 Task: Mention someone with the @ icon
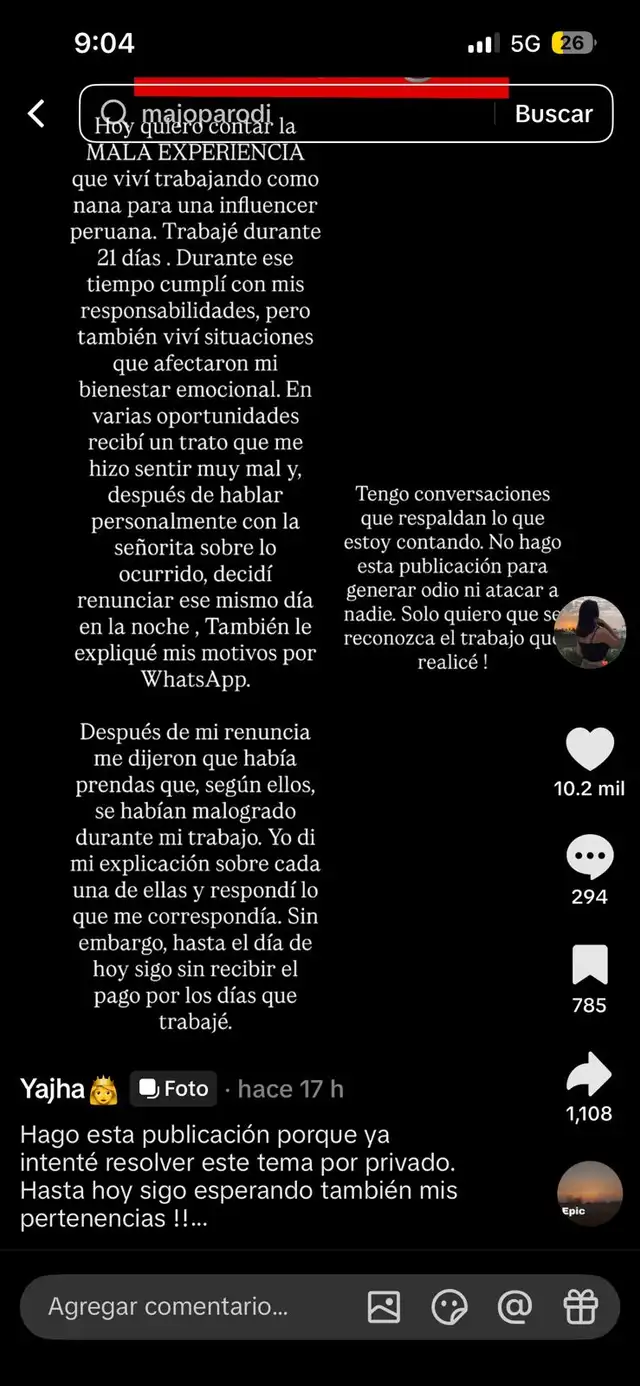(515, 1307)
